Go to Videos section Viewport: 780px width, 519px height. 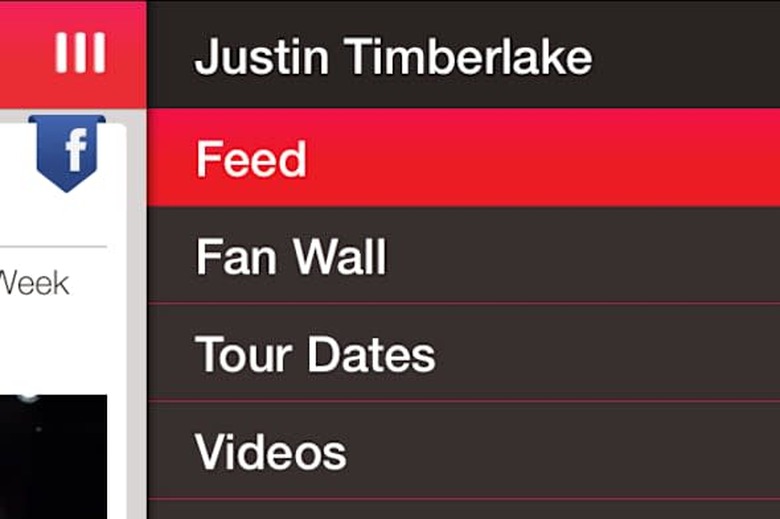(x=271, y=451)
